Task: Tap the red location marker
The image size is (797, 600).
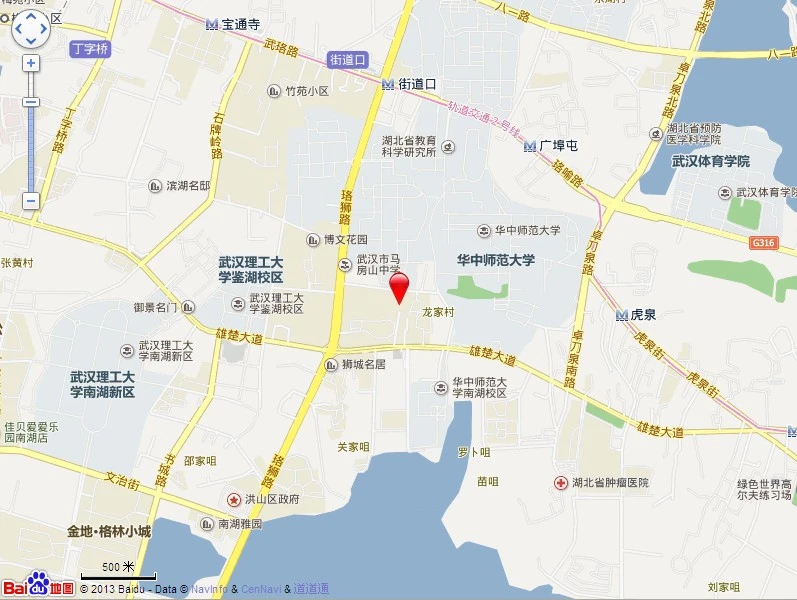Action: point(399,287)
